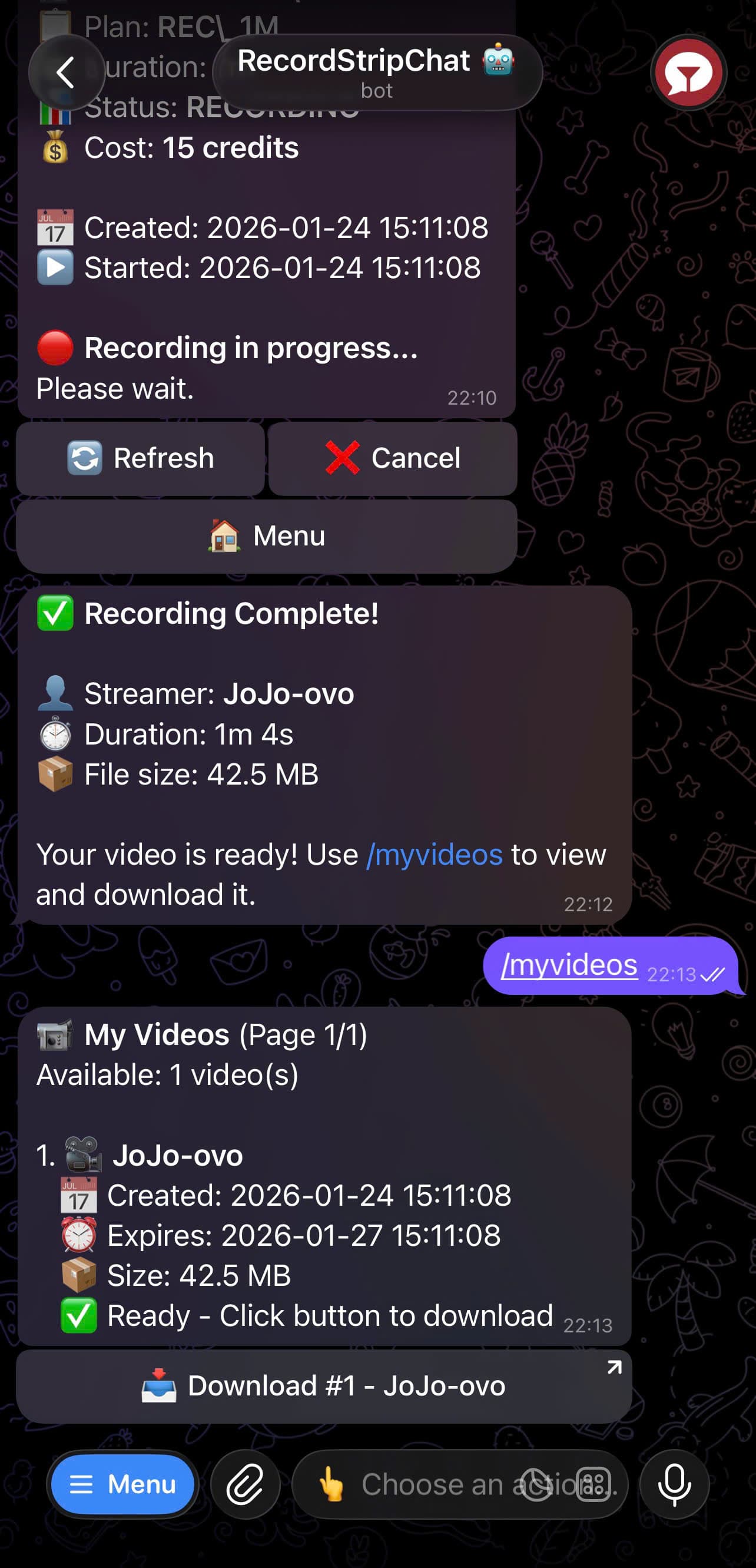Image resolution: width=756 pixels, height=1568 pixels.
Task: Open the RecordStripChat bot profile header
Action: click(376, 72)
